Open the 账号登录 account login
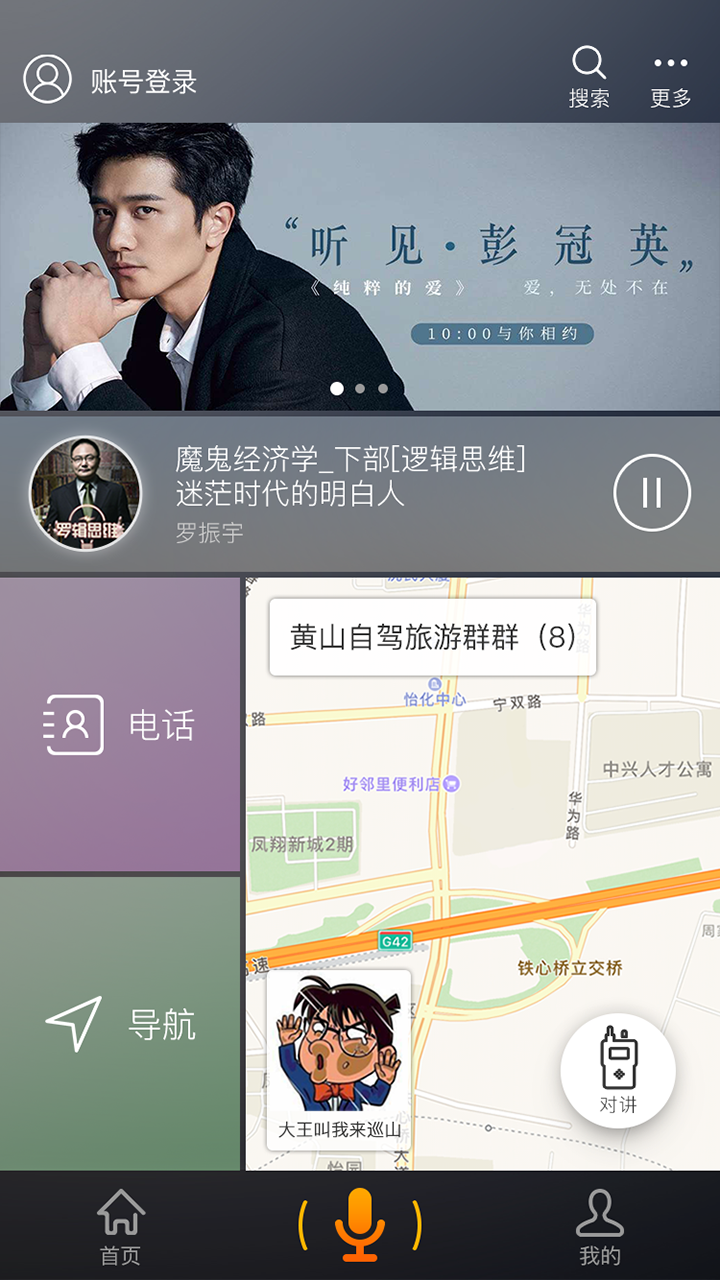Screen dimensions: 720x1280 click(x=111, y=80)
